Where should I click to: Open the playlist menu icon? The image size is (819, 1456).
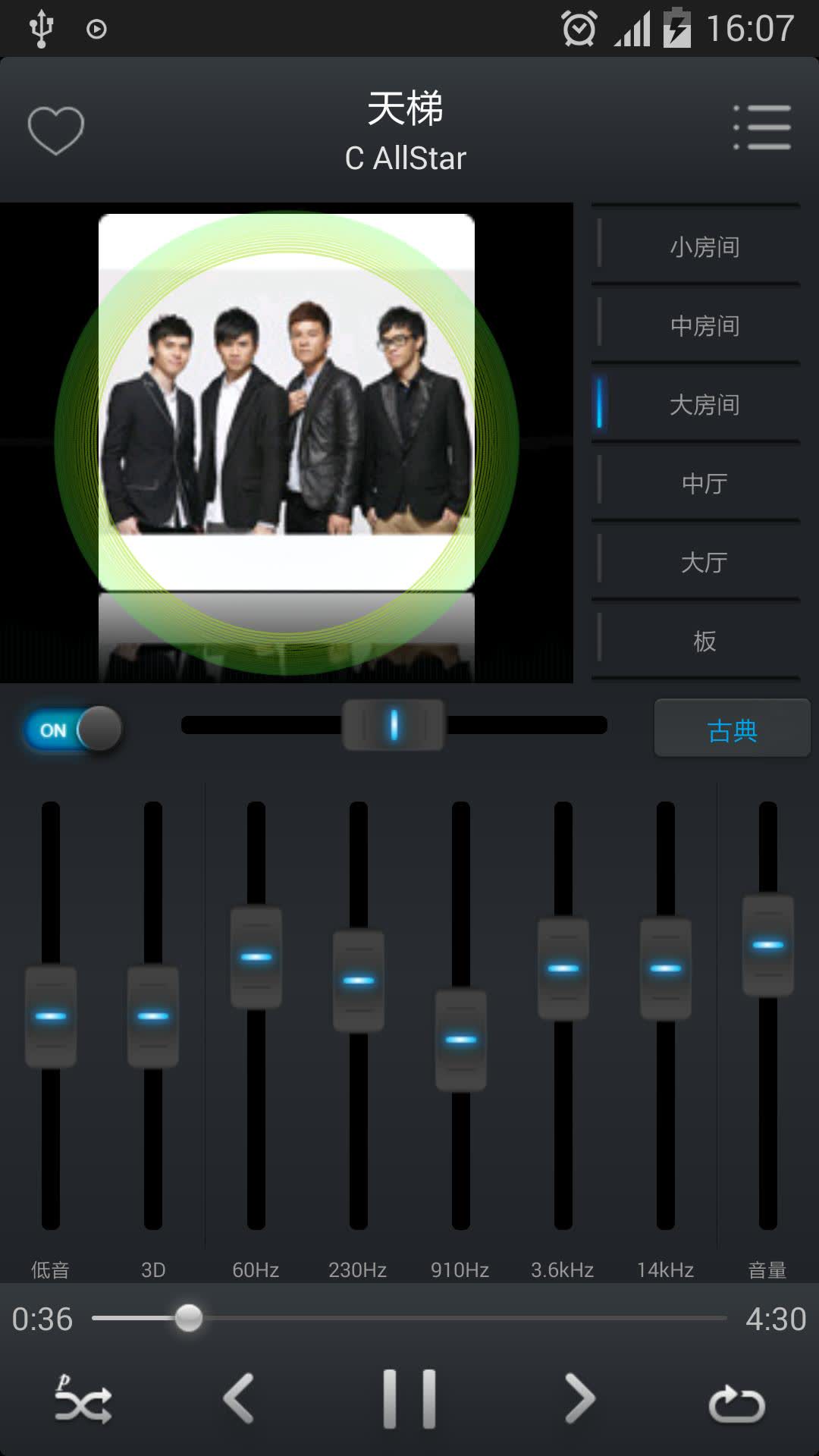coord(762,127)
